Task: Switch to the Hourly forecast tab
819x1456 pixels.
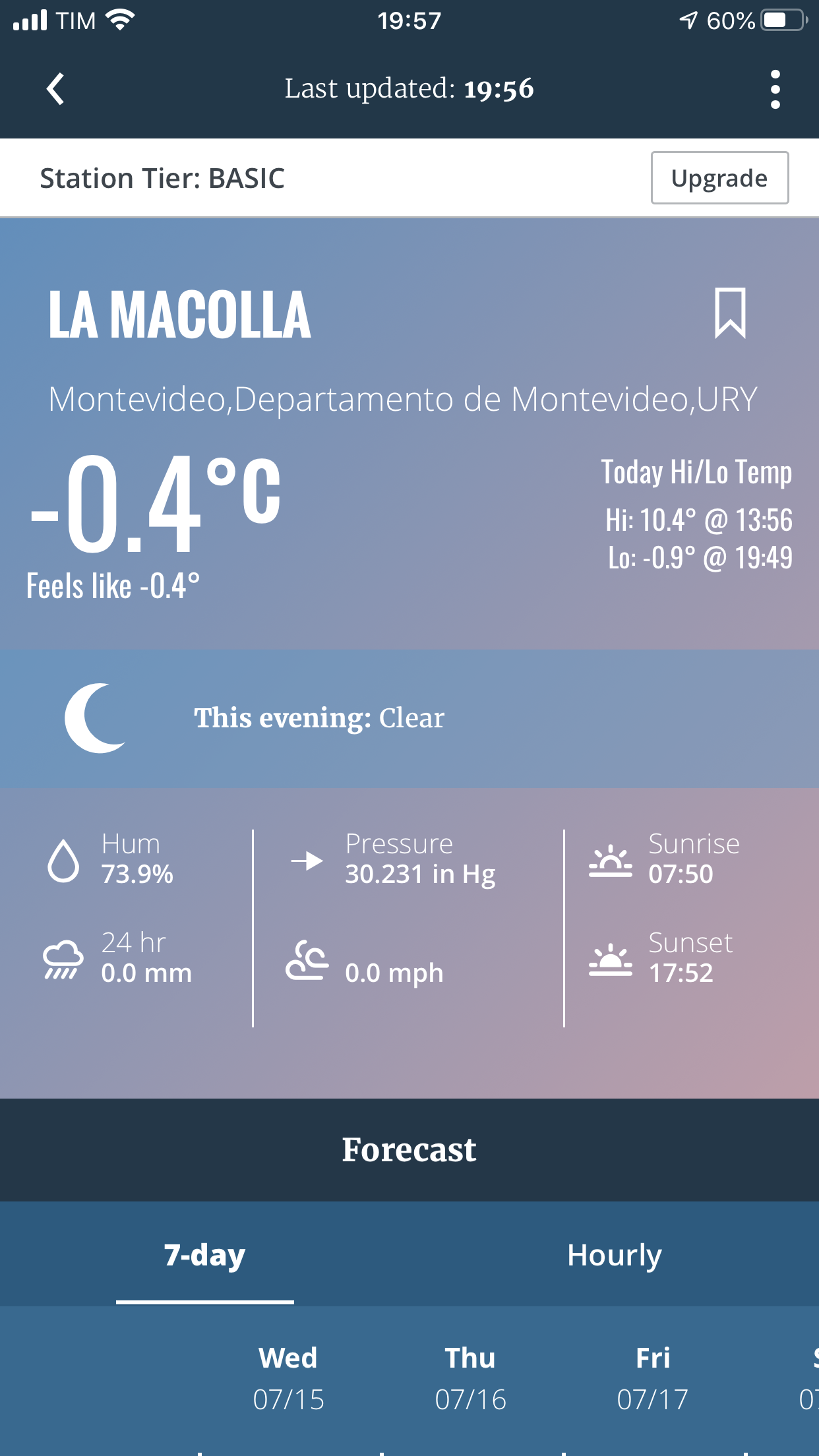Action: [614, 1255]
